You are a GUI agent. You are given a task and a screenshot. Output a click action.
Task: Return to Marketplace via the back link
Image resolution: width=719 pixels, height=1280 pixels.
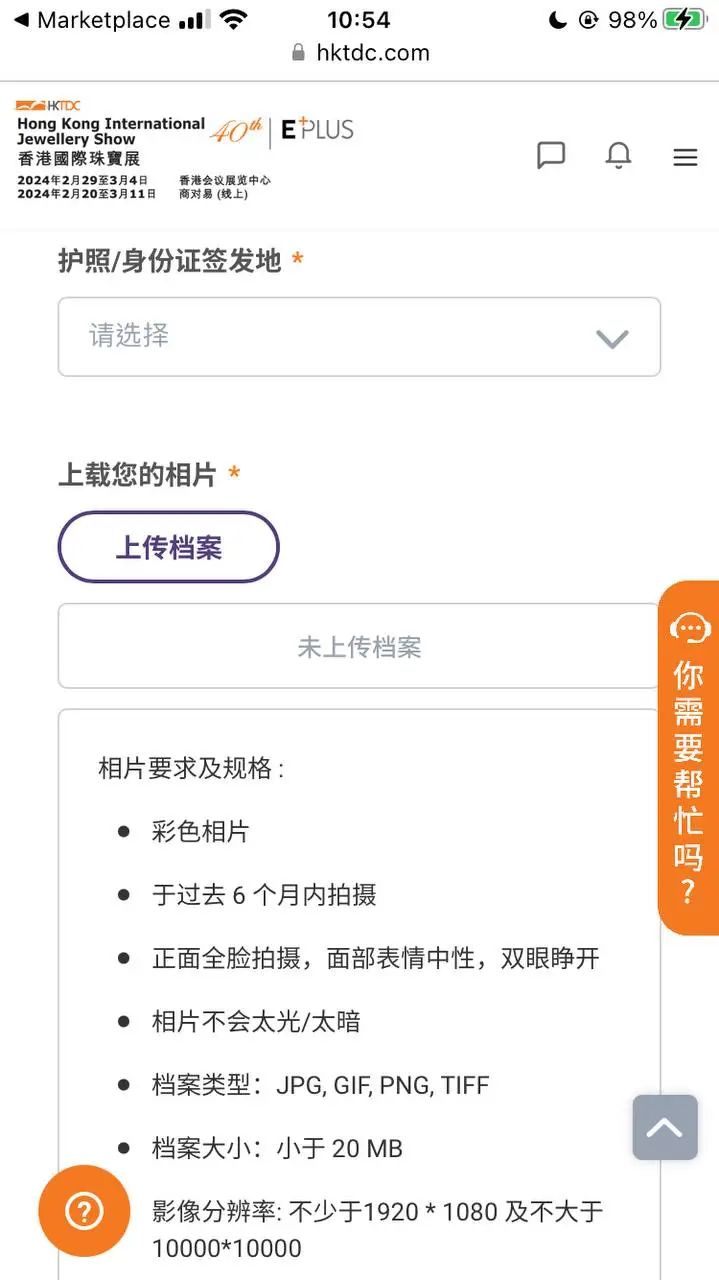91,20
